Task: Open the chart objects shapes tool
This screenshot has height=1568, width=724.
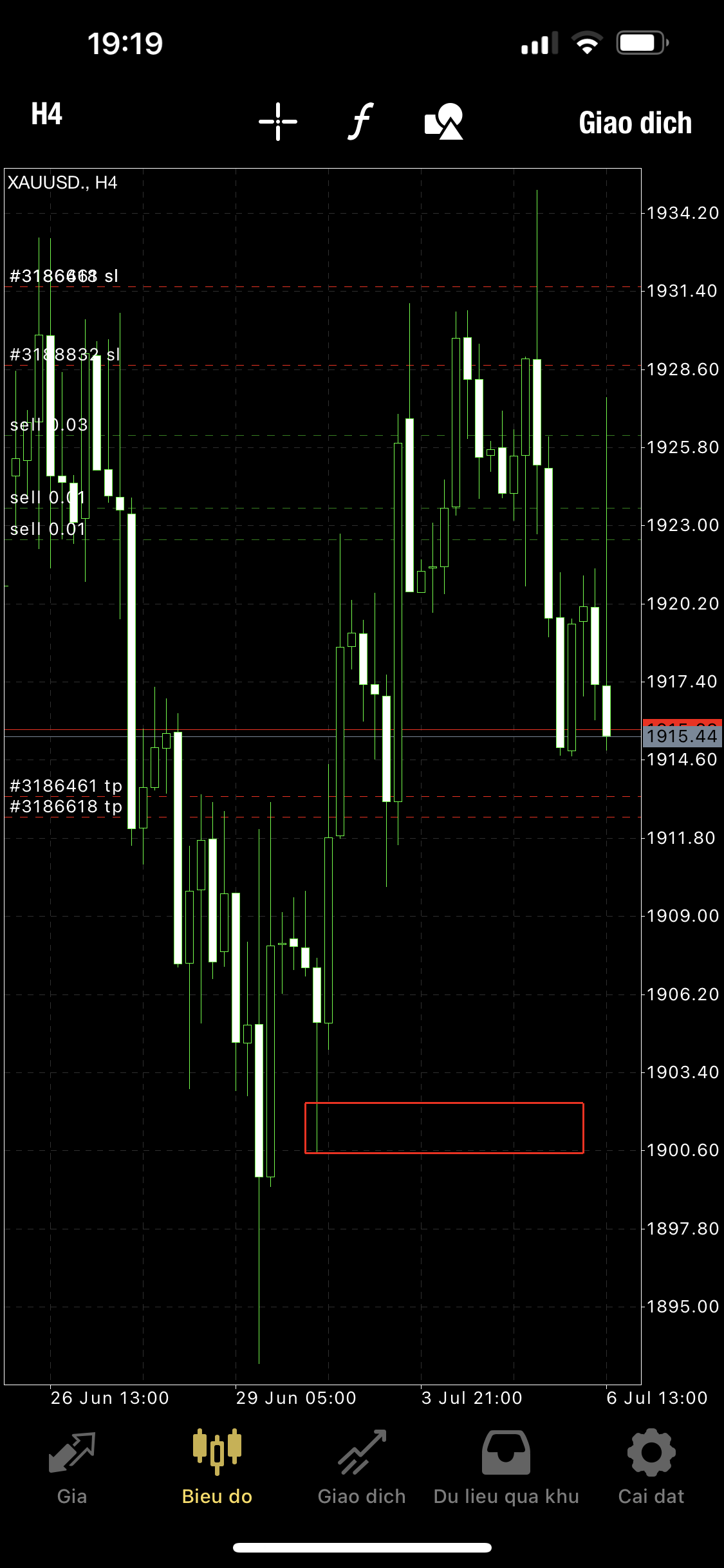Action: (x=444, y=121)
